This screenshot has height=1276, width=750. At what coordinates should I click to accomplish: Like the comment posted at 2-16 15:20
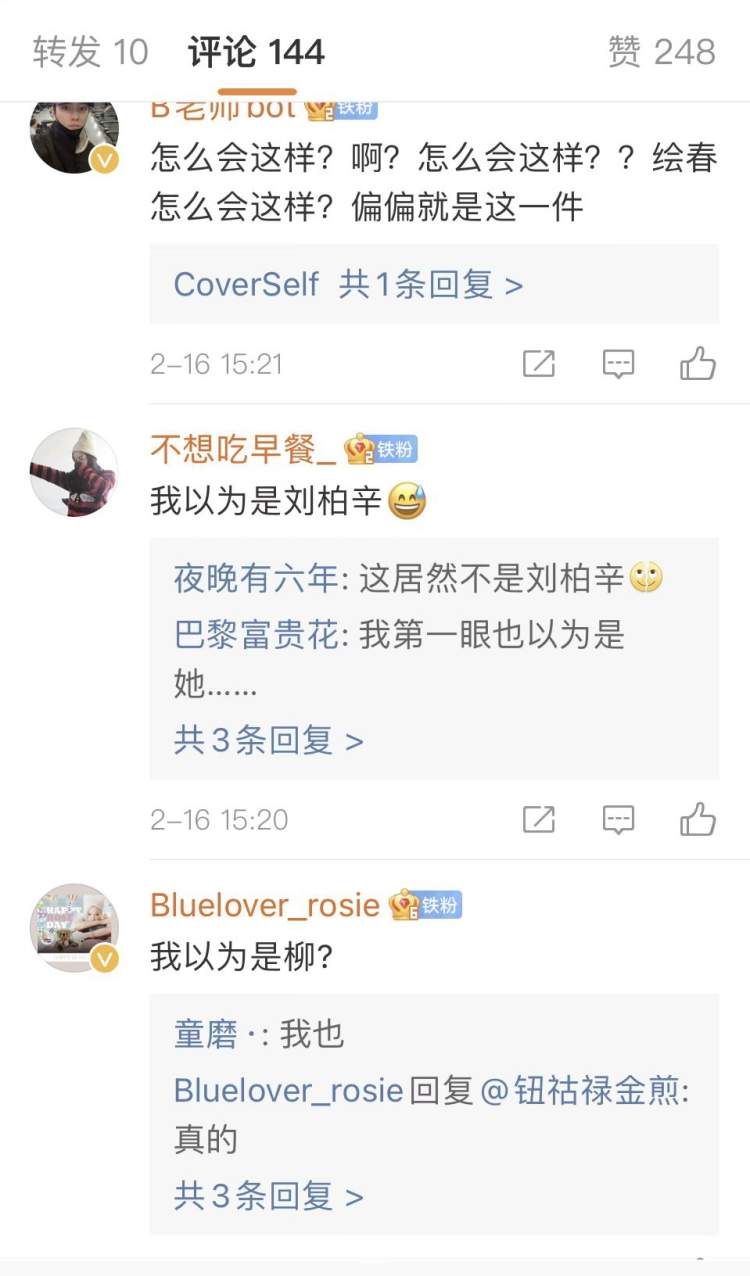(x=698, y=820)
